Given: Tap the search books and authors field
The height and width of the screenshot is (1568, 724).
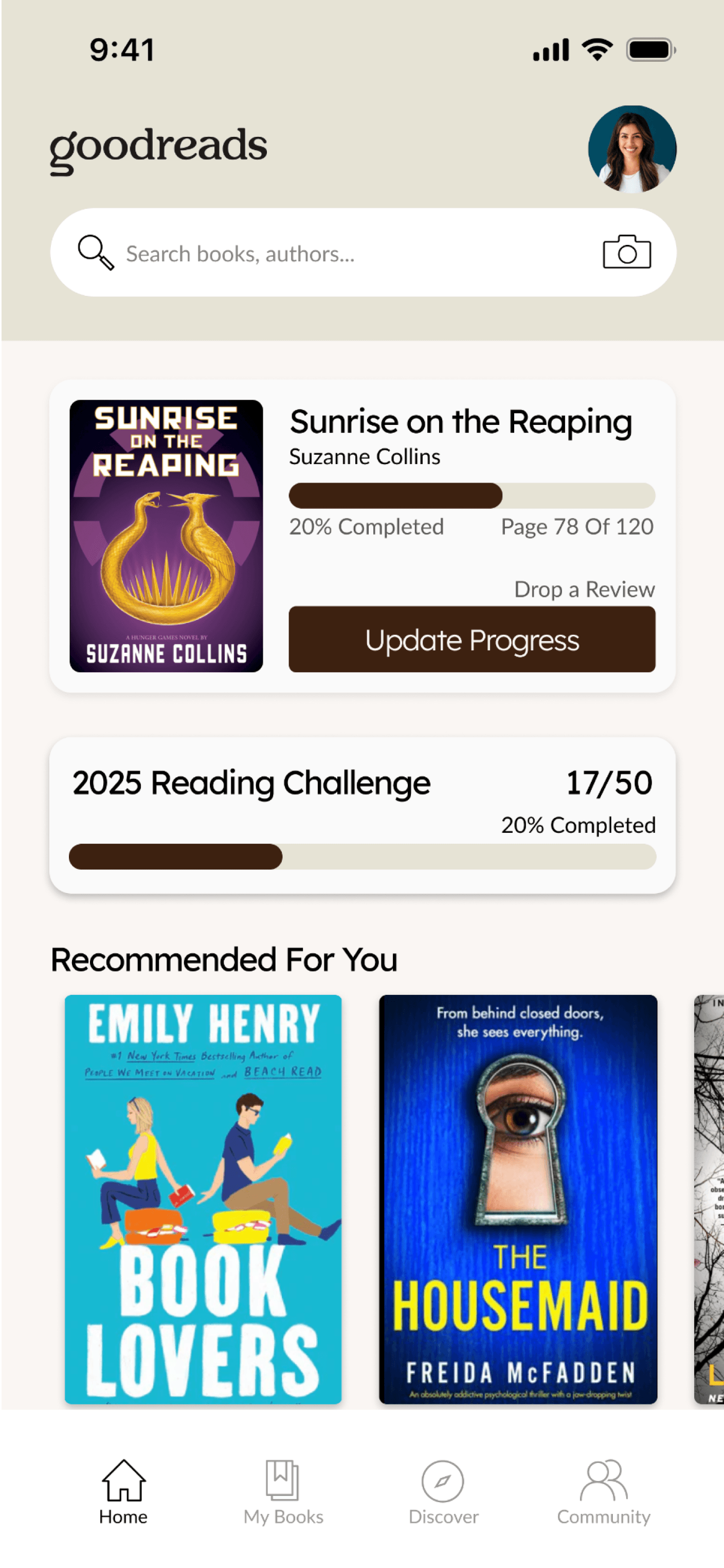Looking at the screenshot, I should pyautogui.click(x=363, y=253).
